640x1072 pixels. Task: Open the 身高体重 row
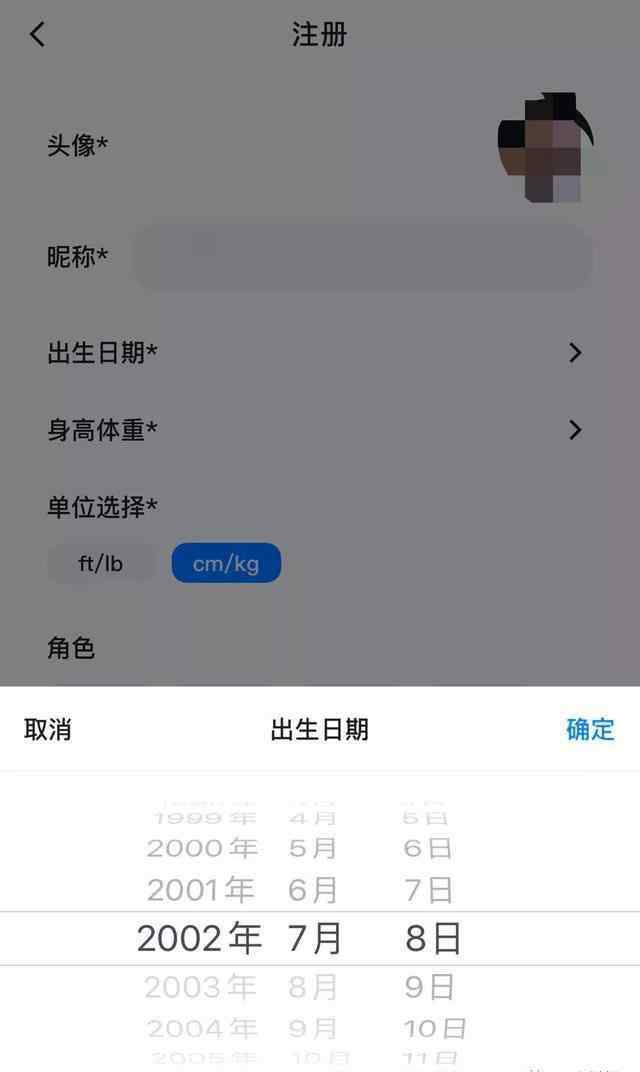click(x=320, y=430)
